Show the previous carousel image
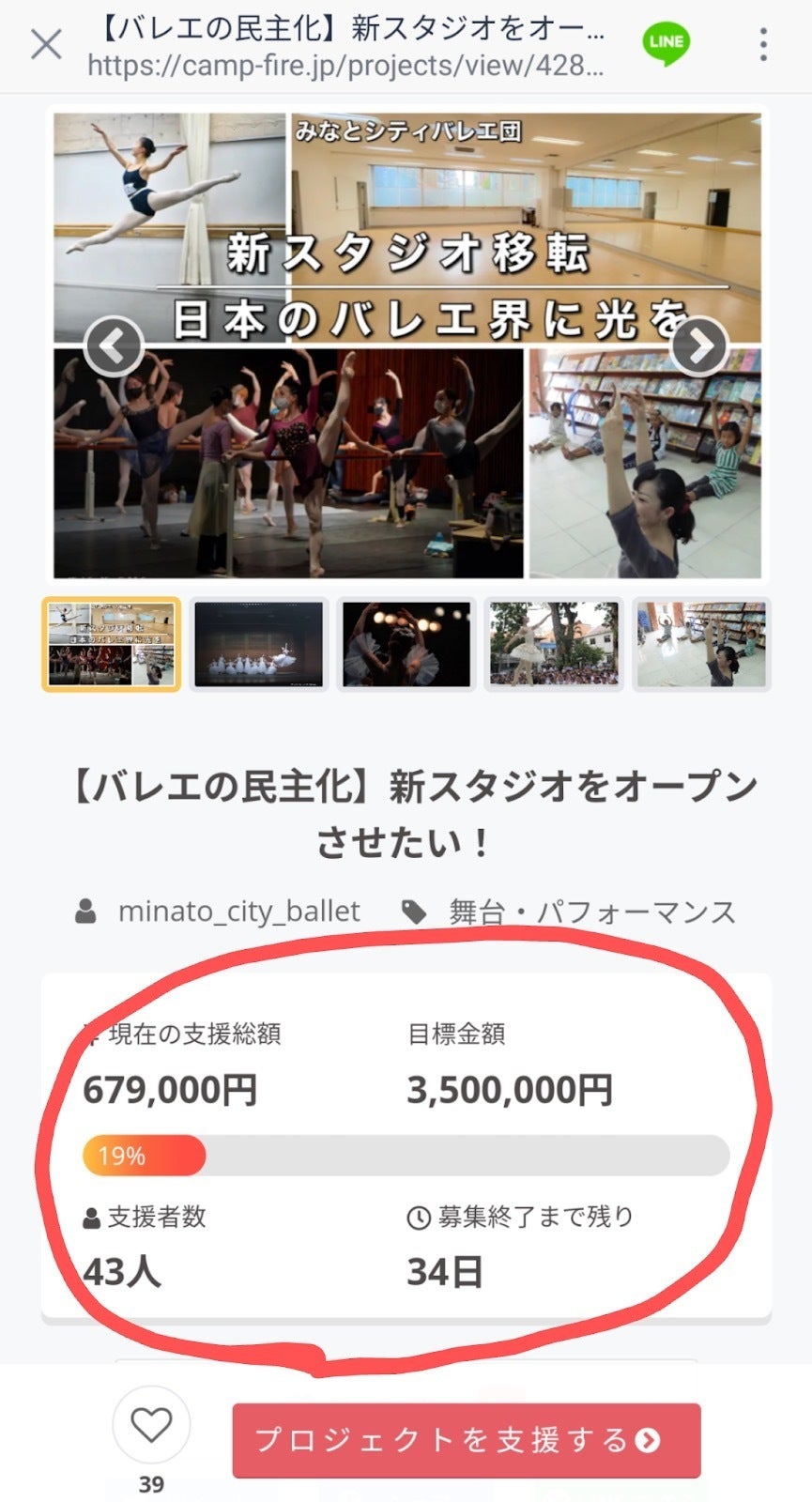812x1502 pixels. (x=114, y=345)
